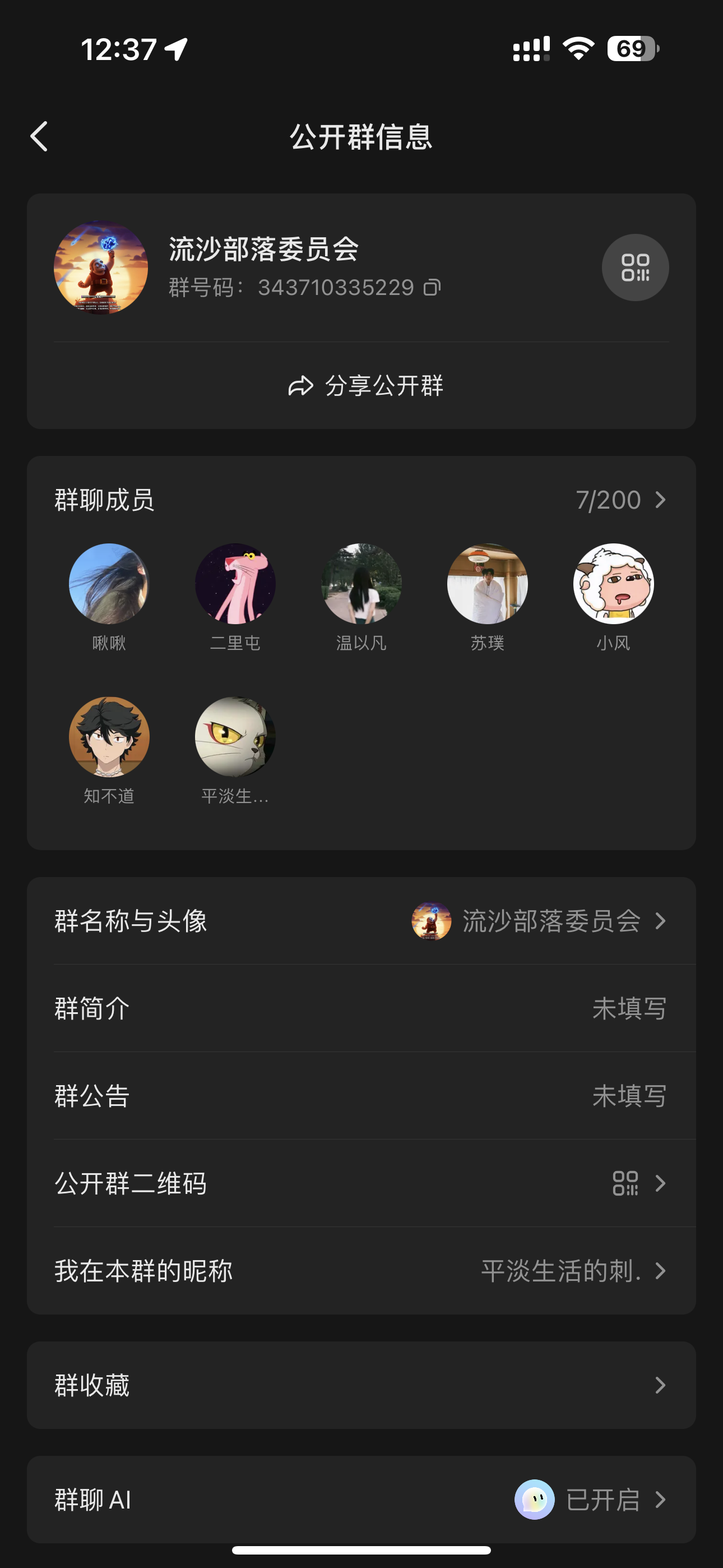The image size is (723, 1568).
Task: Click the AI avatar icon on 群聊 AI row
Action: click(536, 1499)
